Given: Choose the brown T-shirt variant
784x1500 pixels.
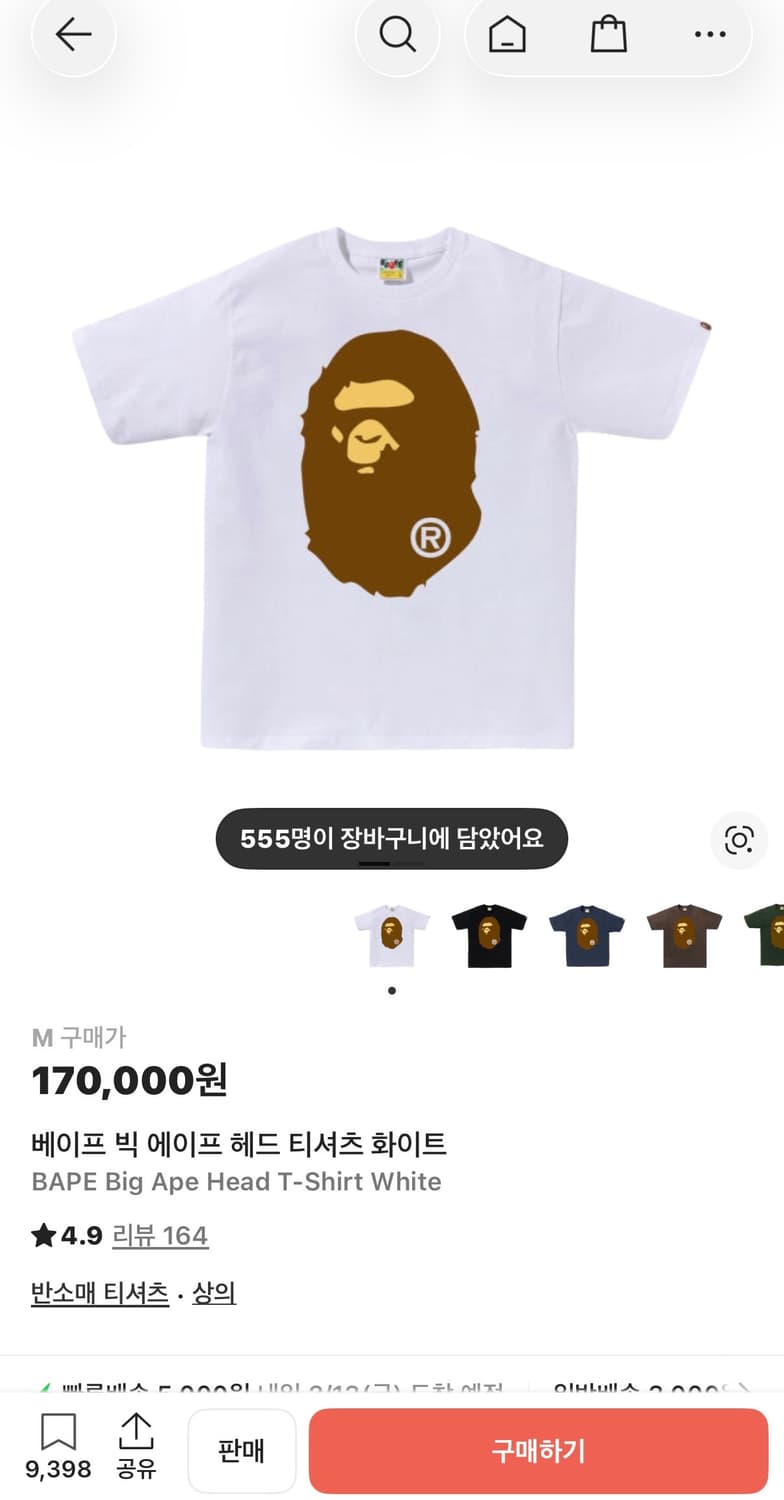Looking at the screenshot, I should [x=684, y=933].
